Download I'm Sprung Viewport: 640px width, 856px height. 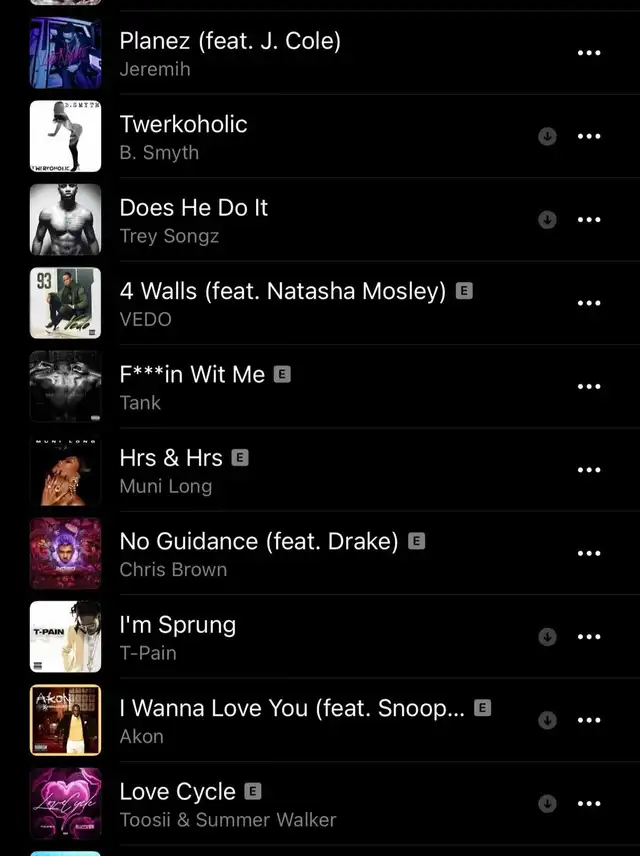point(547,637)
